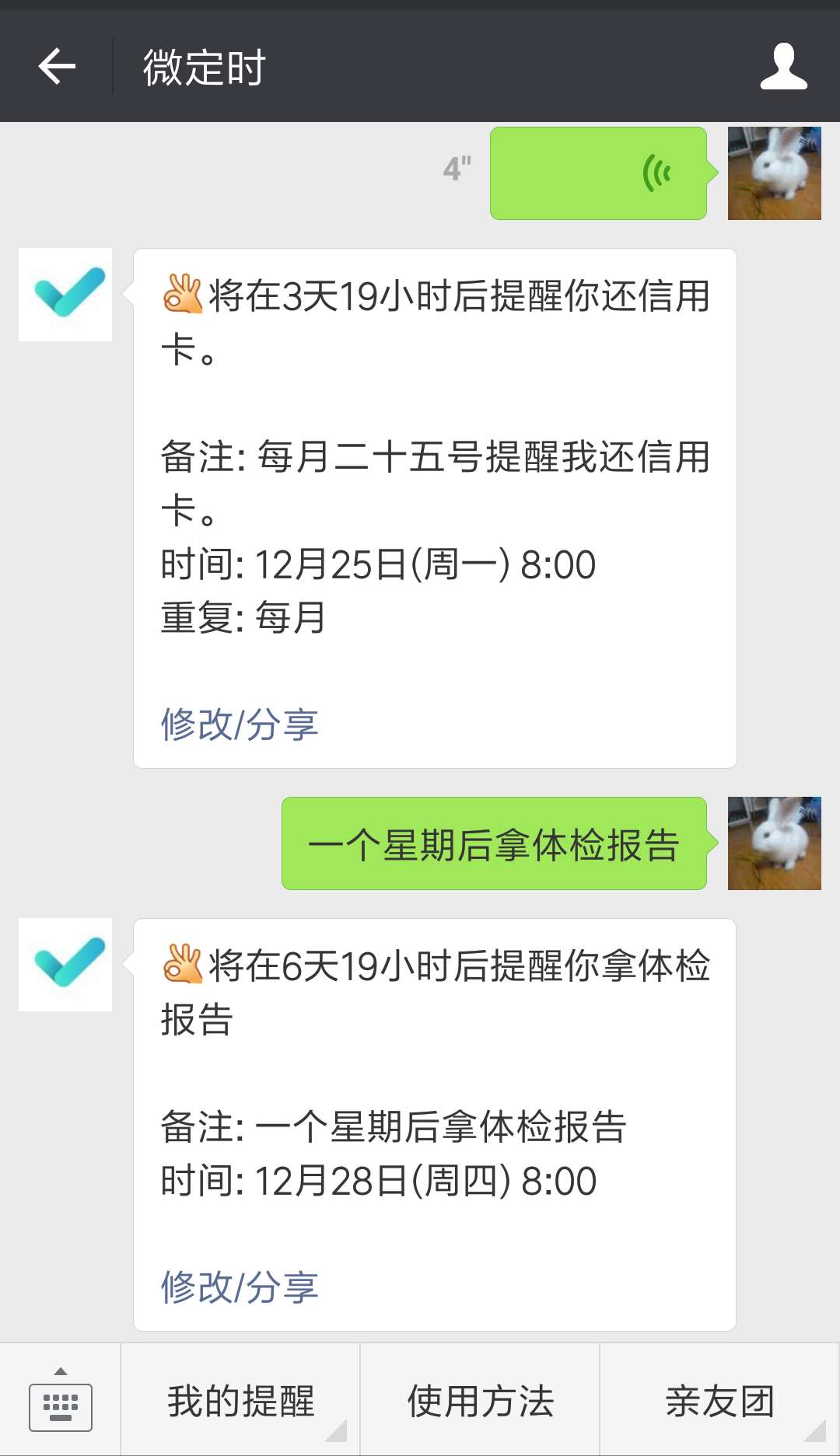840x1456 pixels.
Task: Tap 修改/分享 under the credit card reminder
Action: pos(240,725)
